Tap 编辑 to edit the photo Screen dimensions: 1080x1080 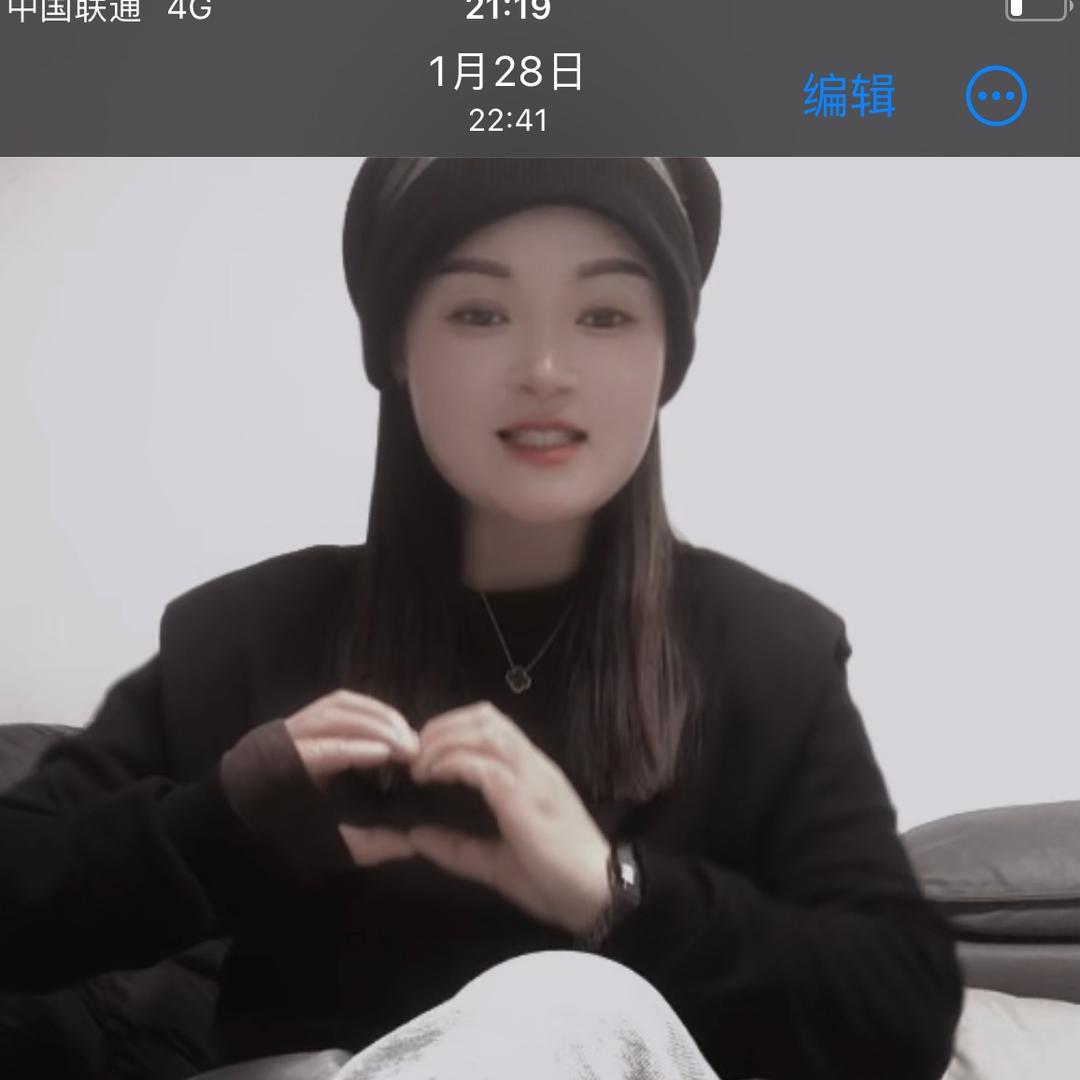pos(849,96)
